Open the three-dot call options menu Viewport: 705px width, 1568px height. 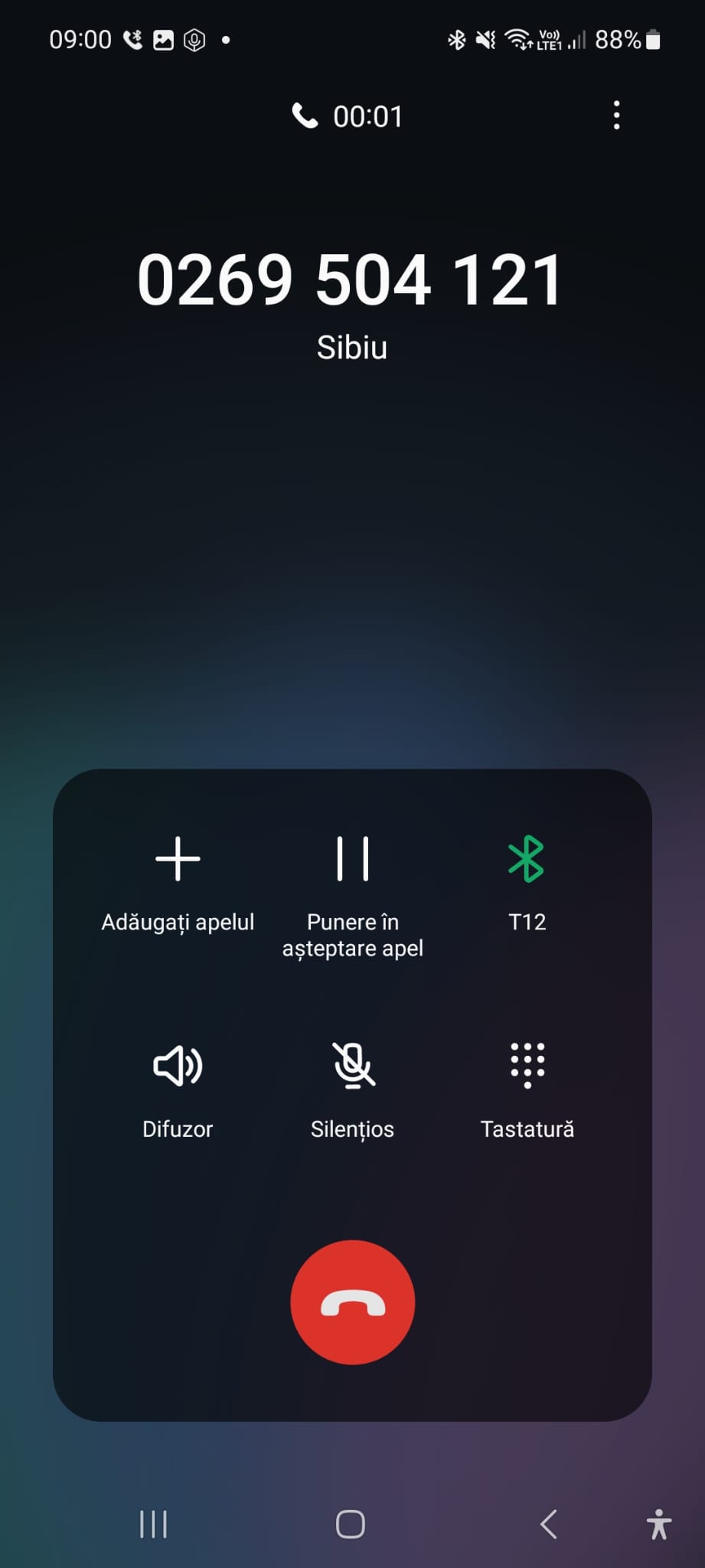pos(616,115)
